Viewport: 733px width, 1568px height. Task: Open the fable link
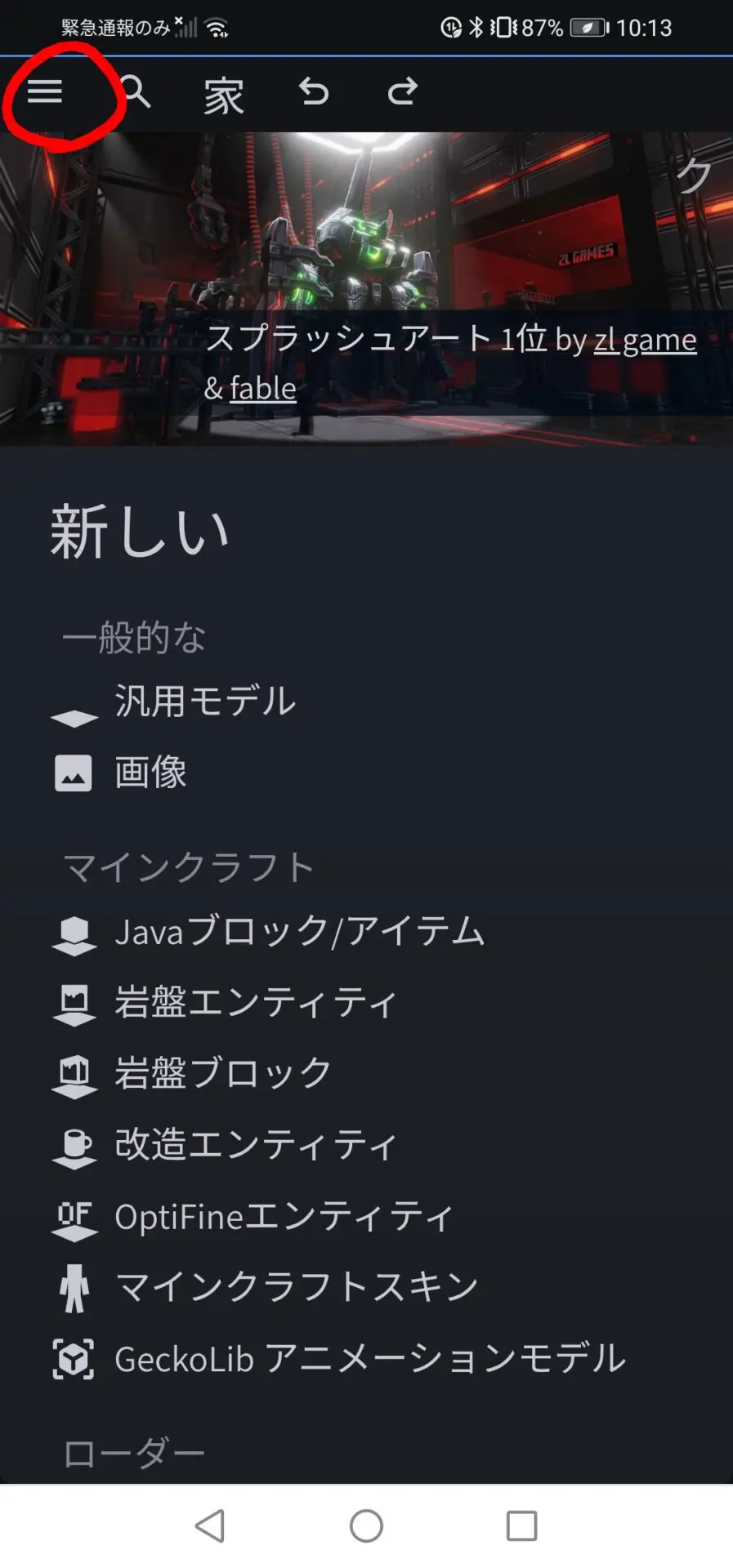point(262,389)
